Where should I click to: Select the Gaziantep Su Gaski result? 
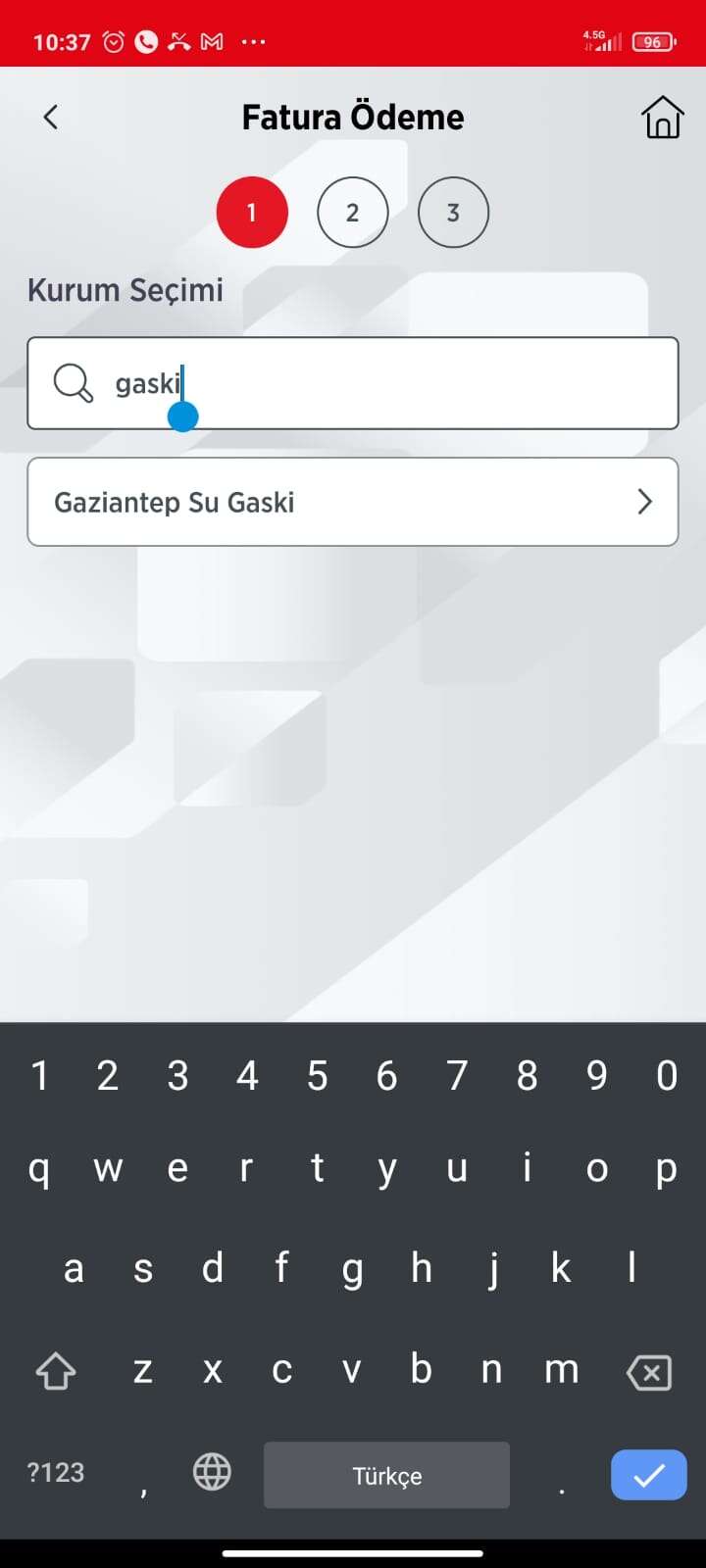click(353, 502)
